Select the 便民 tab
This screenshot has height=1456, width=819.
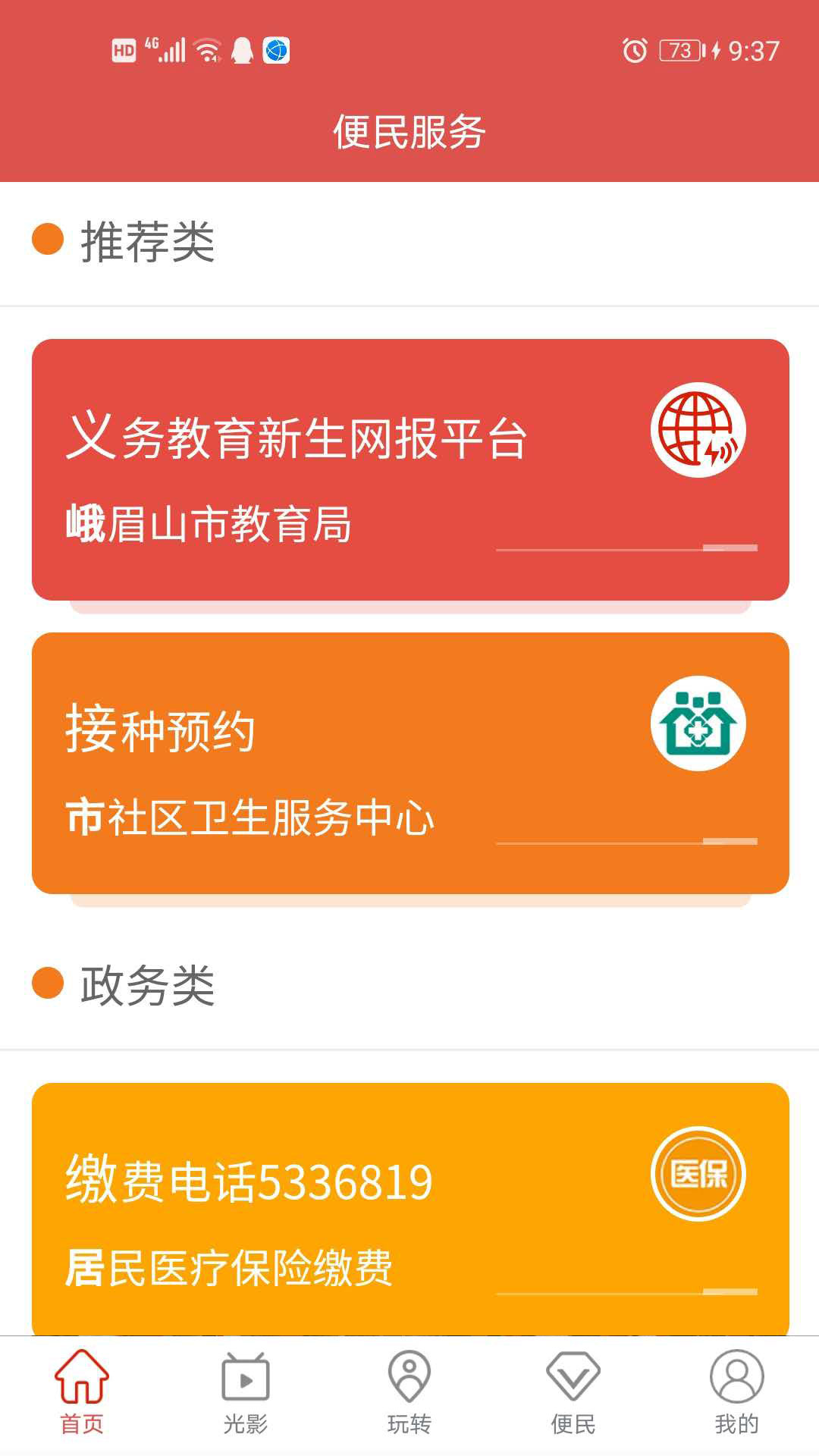click(573, 1392)
